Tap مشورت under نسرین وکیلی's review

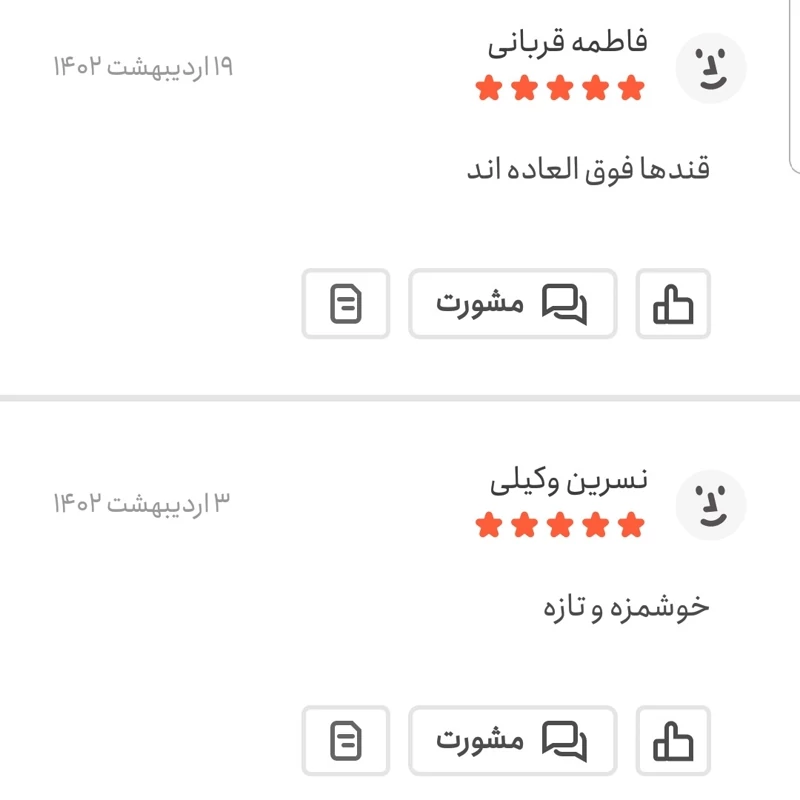click(512, 741)
